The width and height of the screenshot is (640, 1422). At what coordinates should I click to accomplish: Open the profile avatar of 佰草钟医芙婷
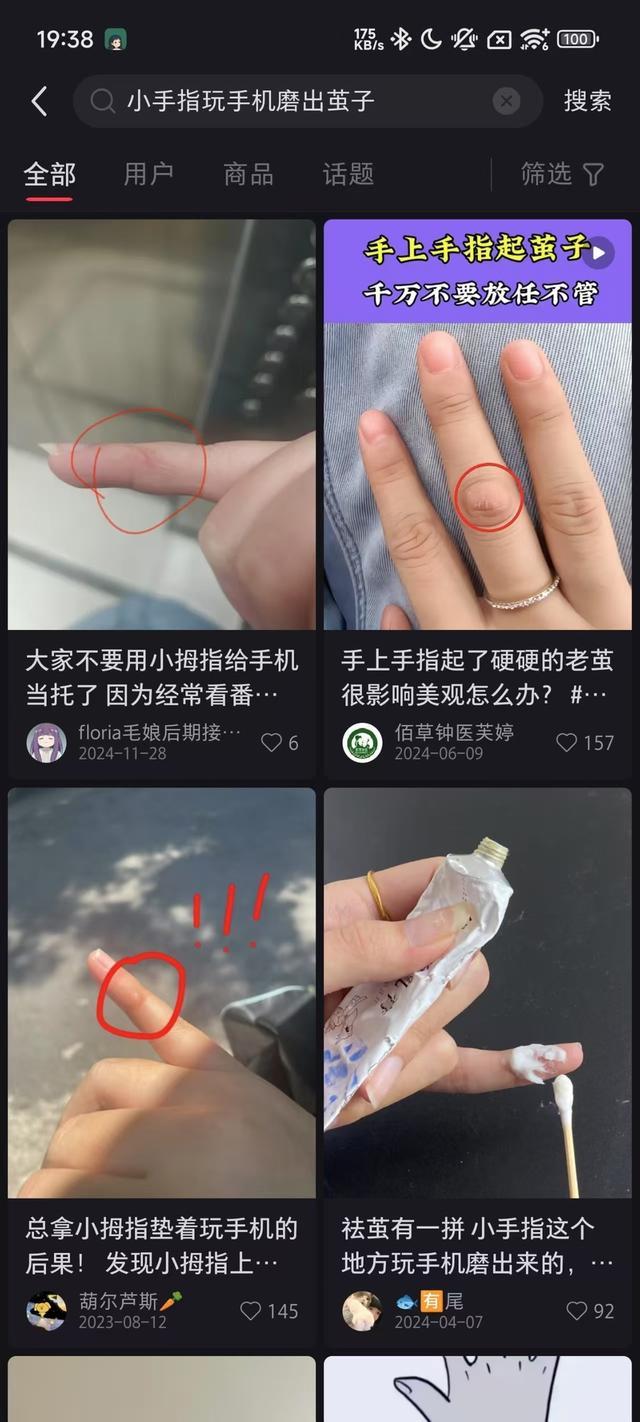click(362, 743)
